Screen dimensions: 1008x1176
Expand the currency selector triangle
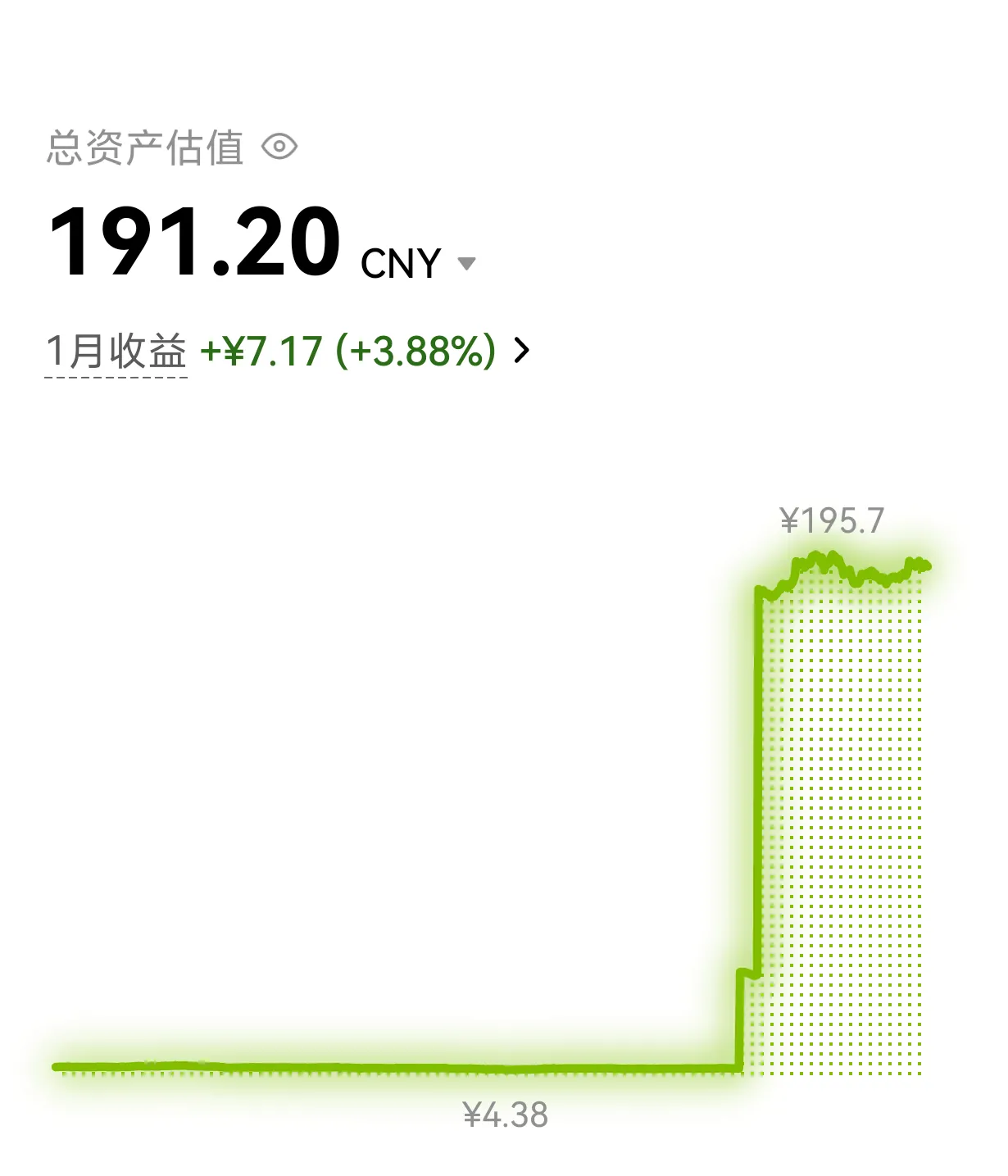[468, 263]
